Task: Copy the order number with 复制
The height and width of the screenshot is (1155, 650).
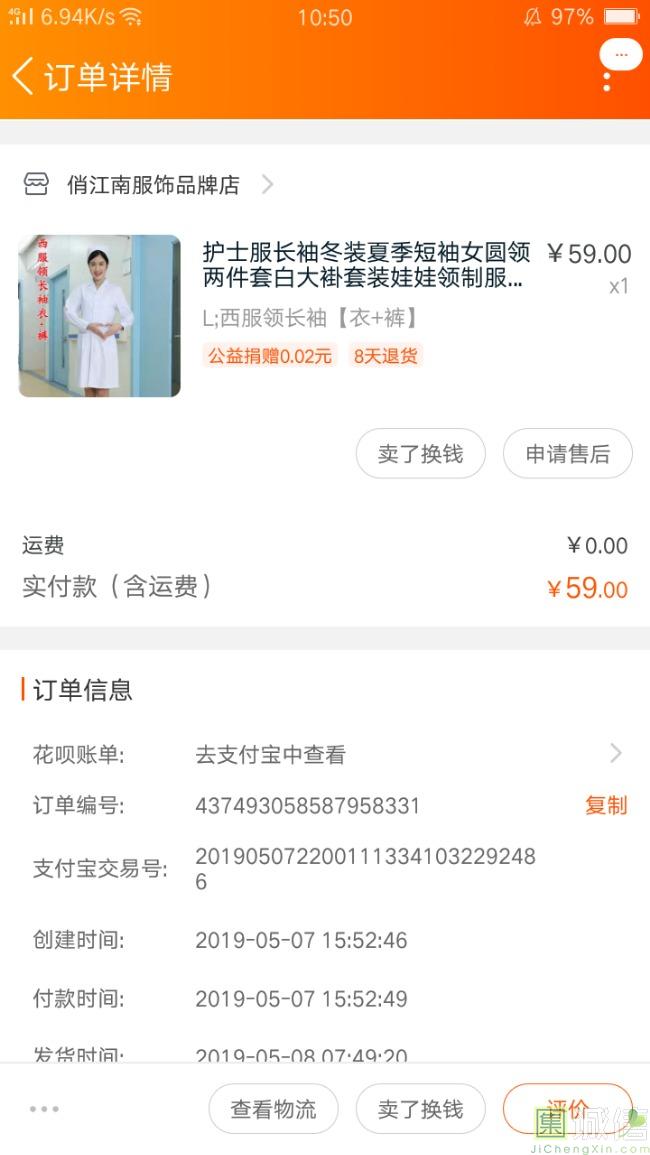Action: (606, 806)
